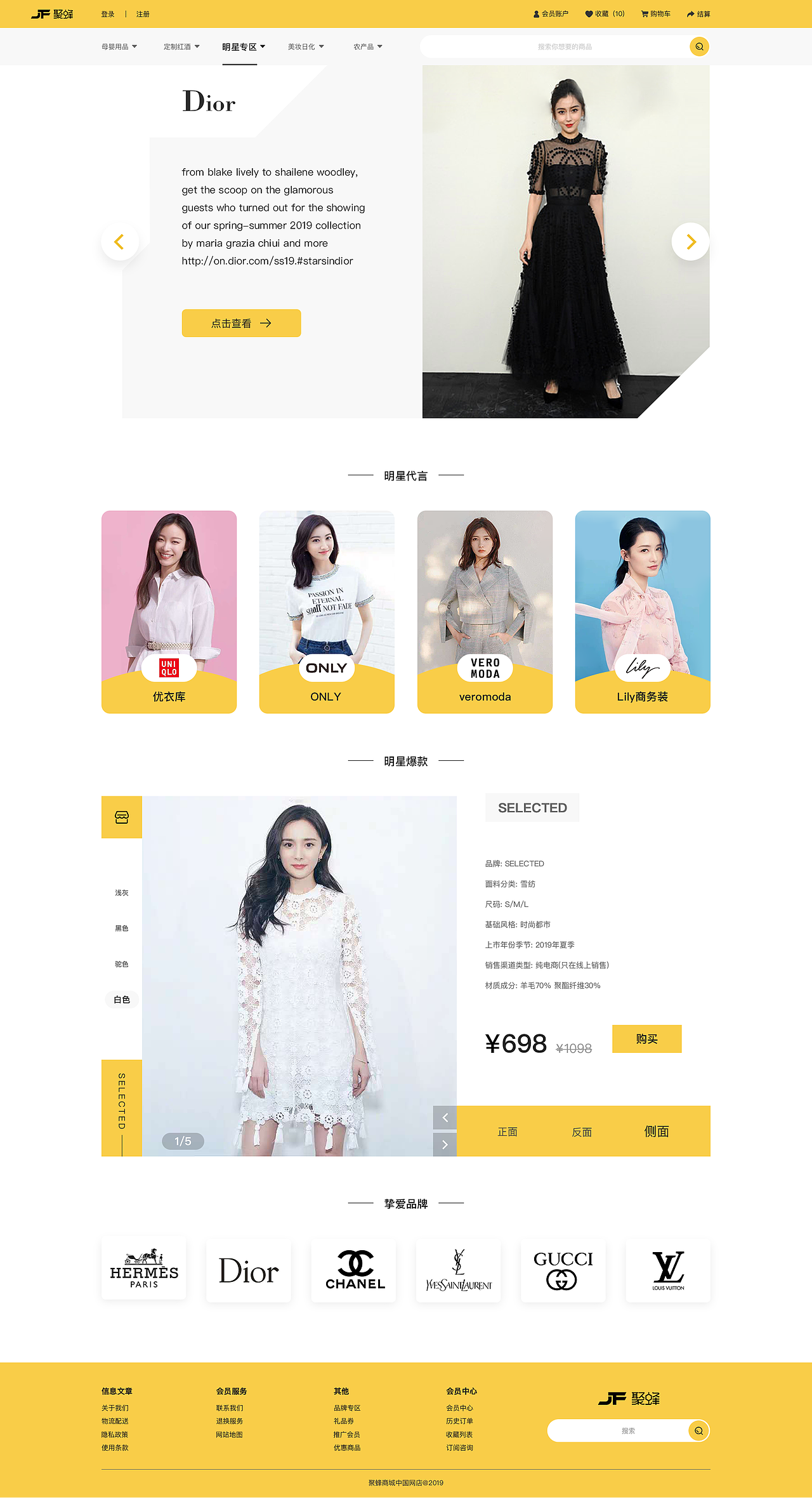Switch to the 正面 view
Viewport: 812px width, 1511px height.
pos(507,1132)
